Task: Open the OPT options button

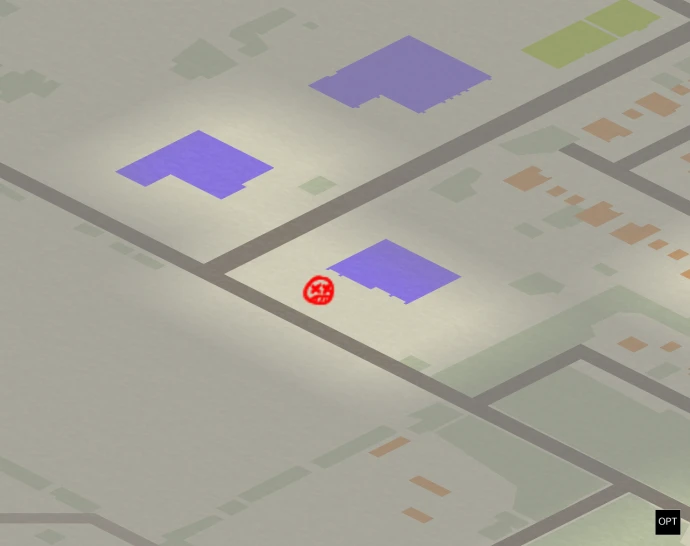Action: 667,522
